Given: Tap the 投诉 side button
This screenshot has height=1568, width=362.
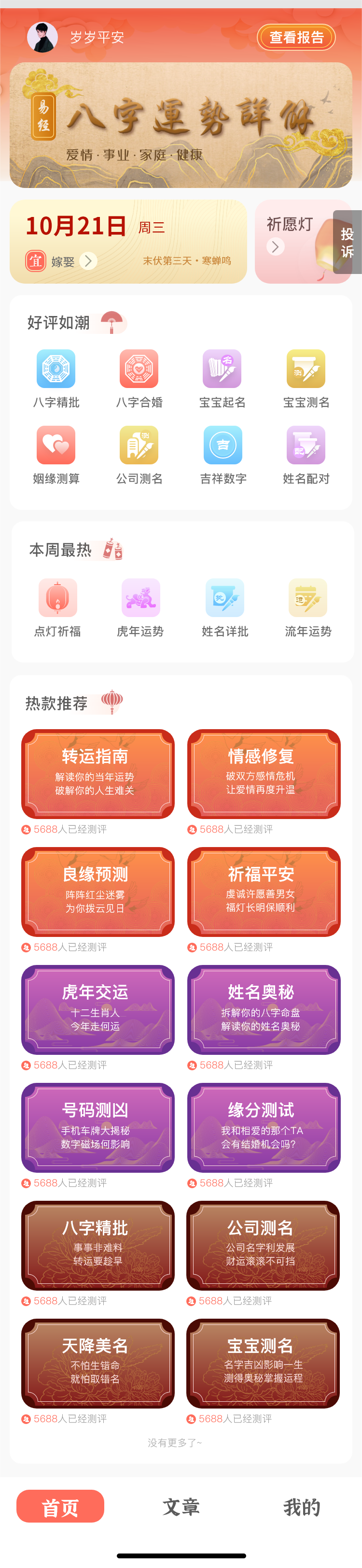Looking at the screenshot, I should (x=348, y=242).
